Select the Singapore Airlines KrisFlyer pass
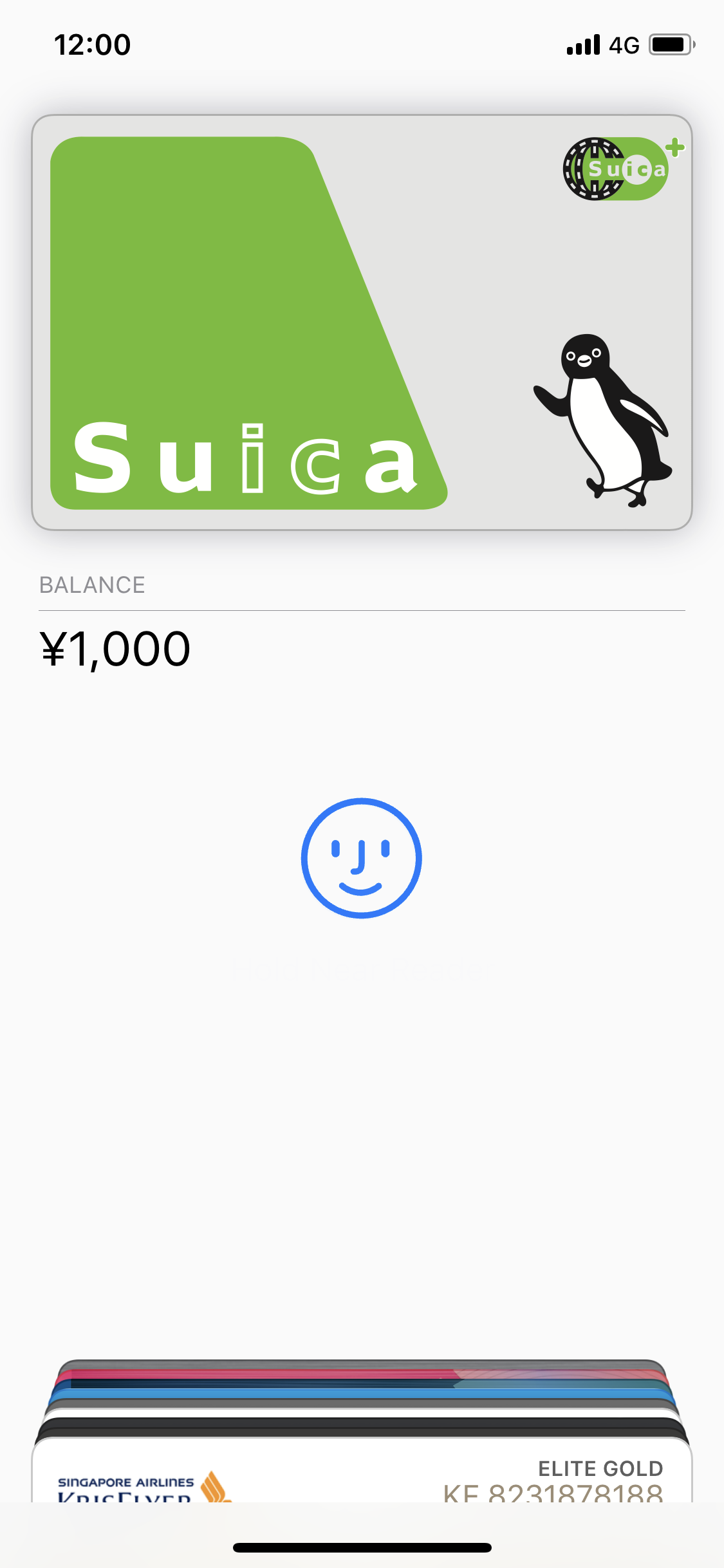724x1568 pixels. 362,1478
